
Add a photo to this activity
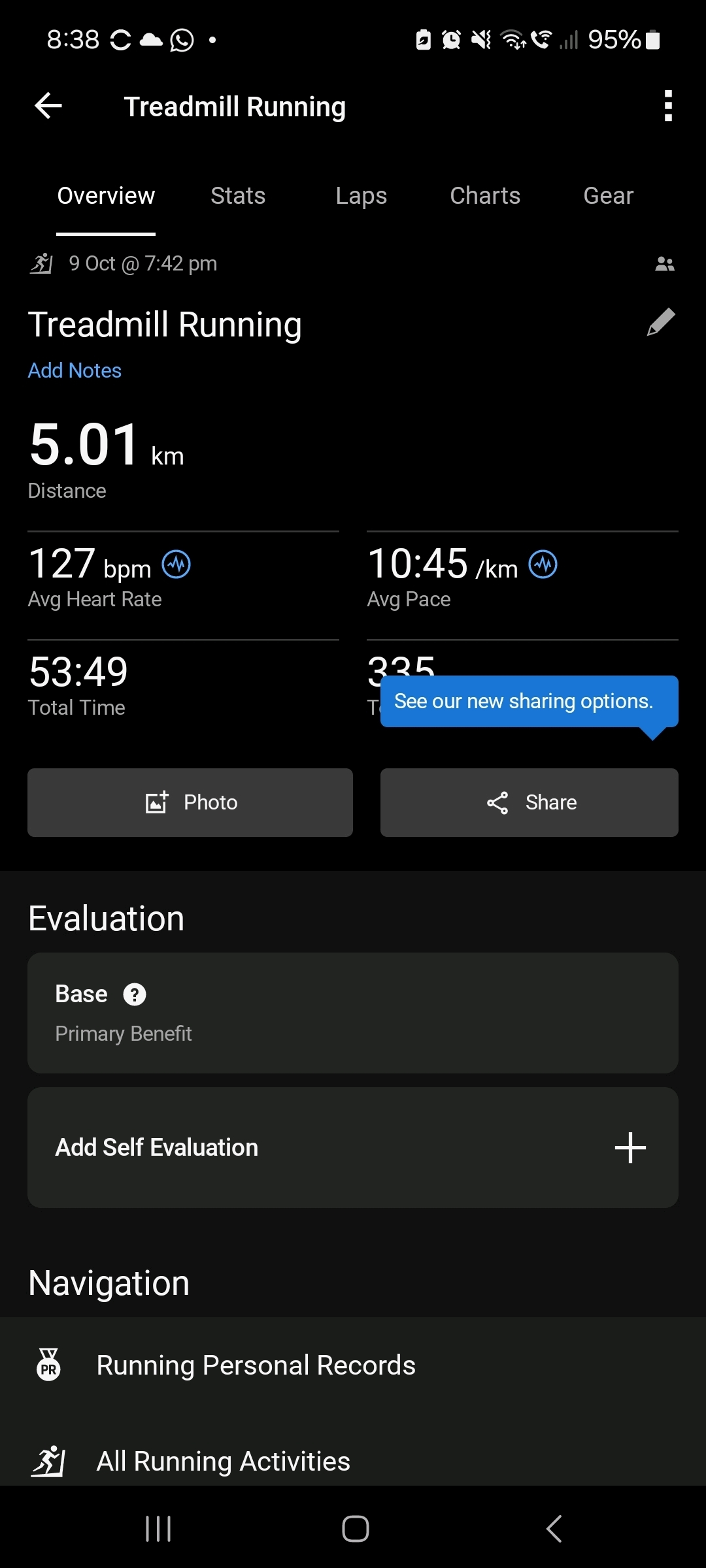tap(190, 802)
